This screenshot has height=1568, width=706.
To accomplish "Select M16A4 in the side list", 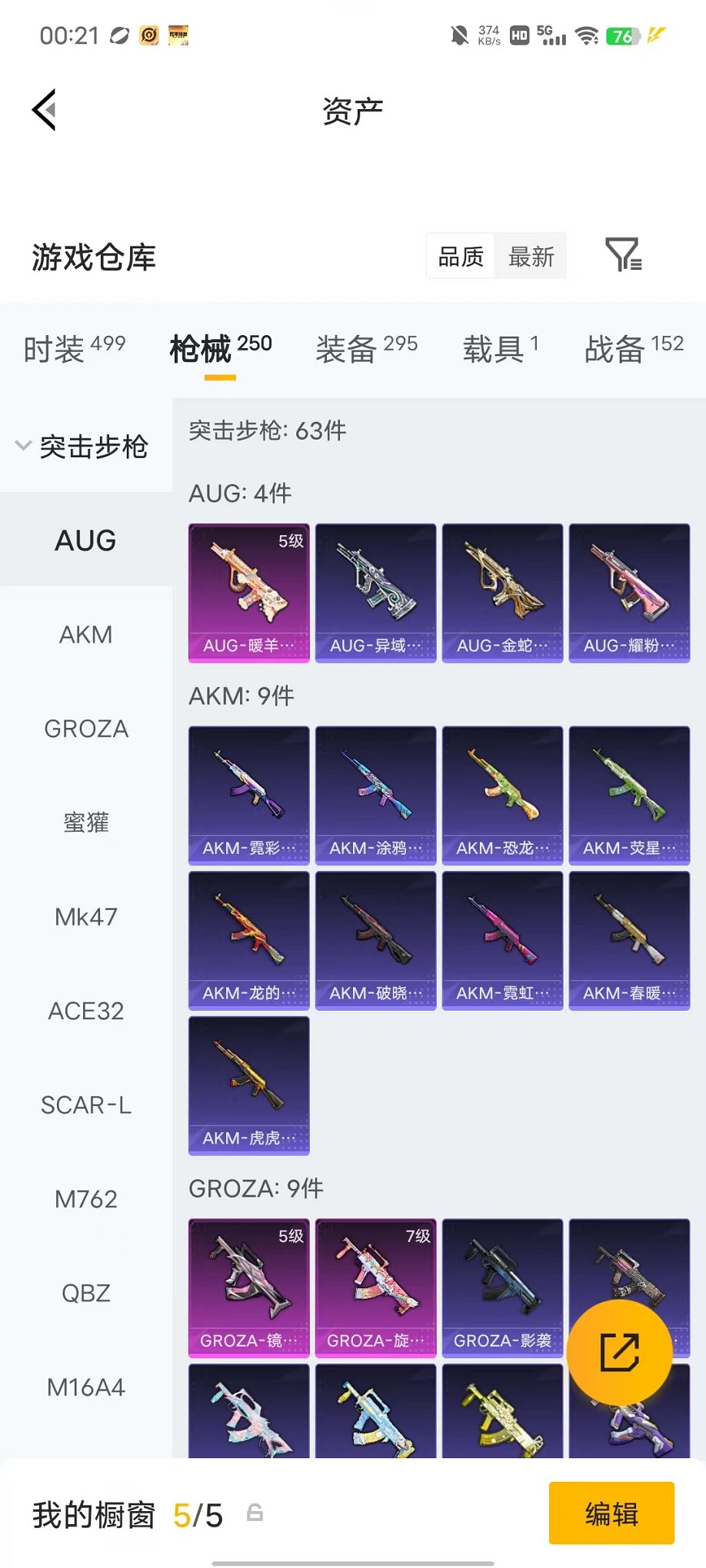I will tap(86, 1387).
